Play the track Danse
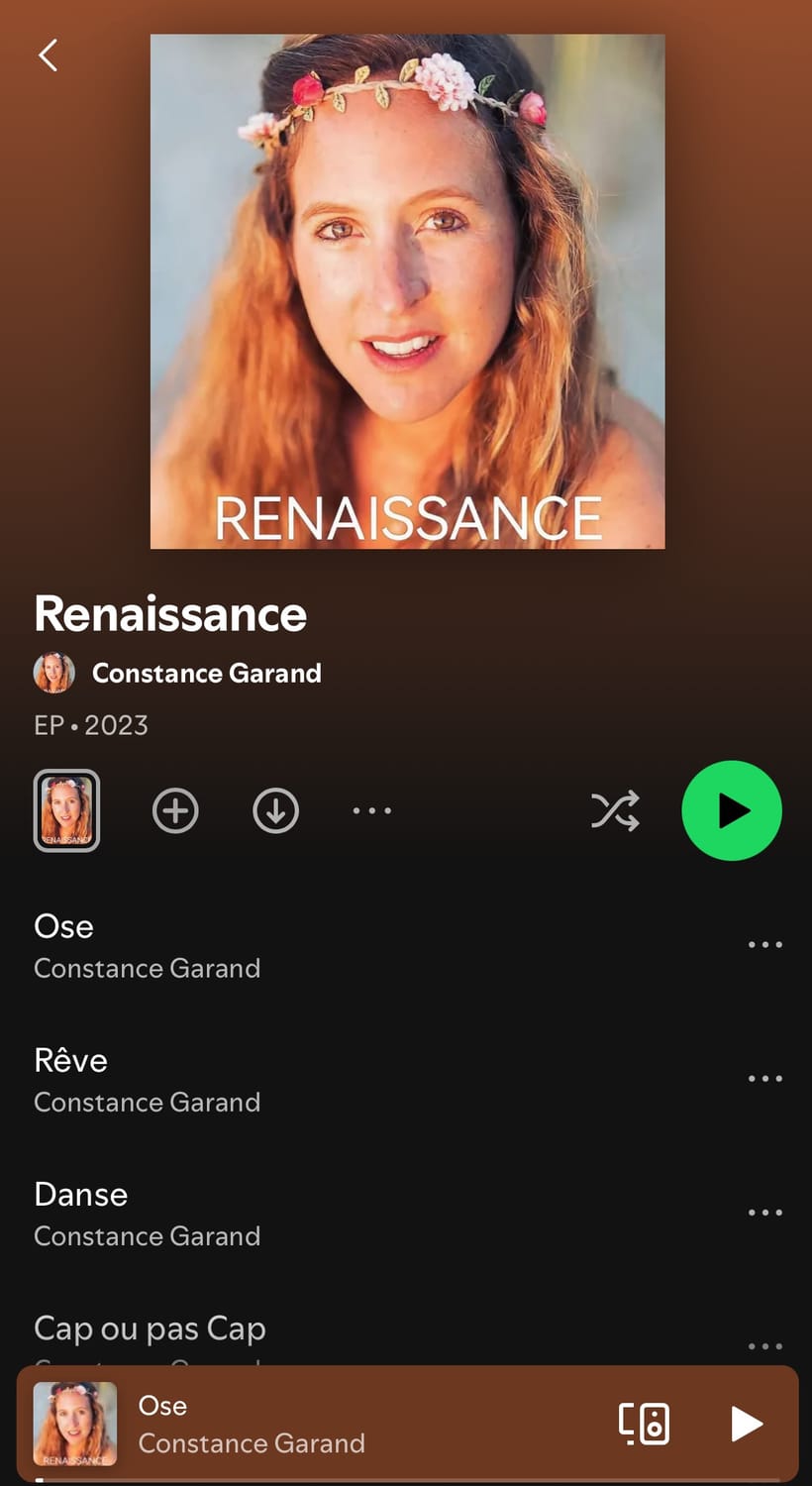 [x=376, y=1214]
